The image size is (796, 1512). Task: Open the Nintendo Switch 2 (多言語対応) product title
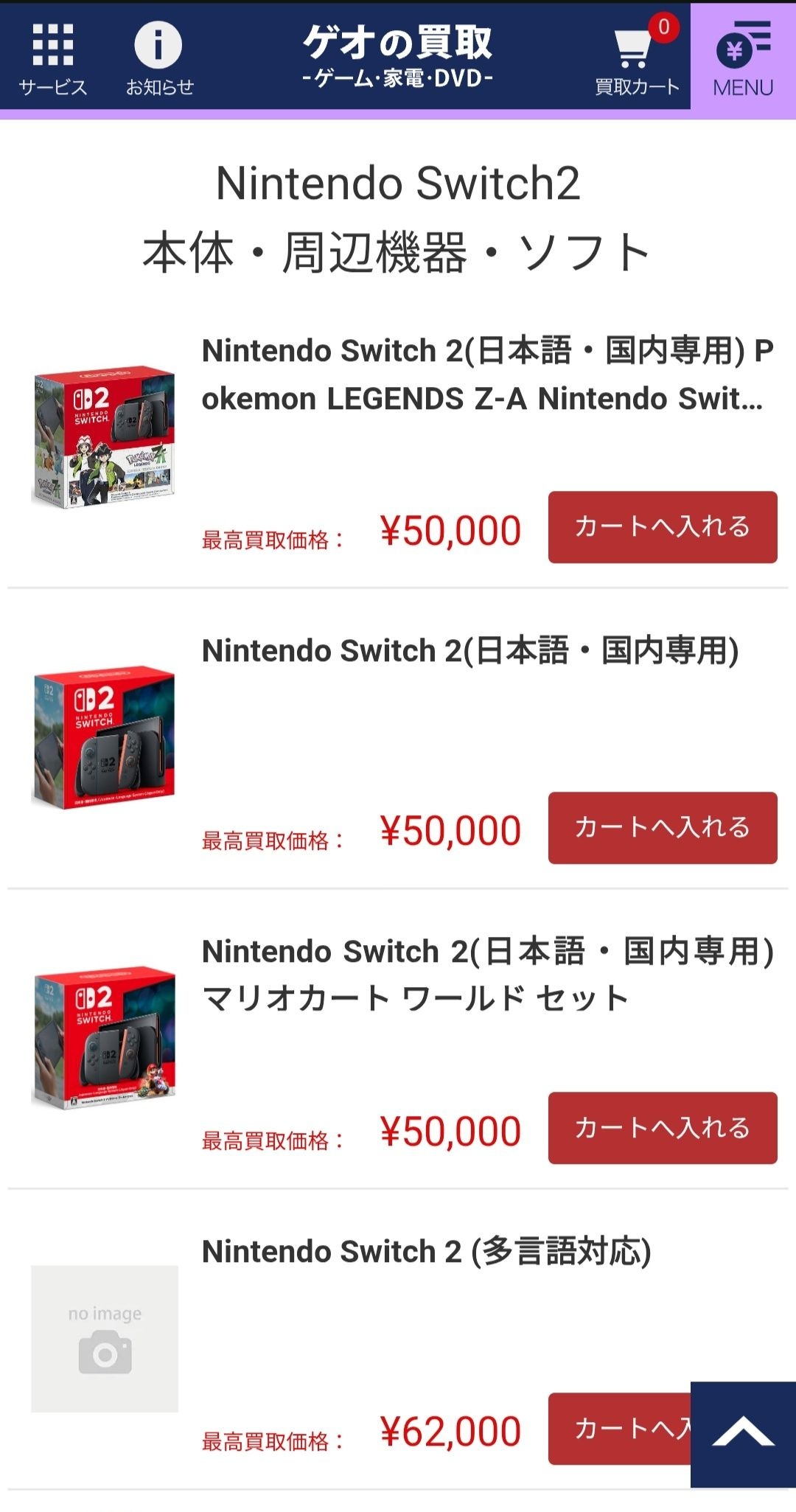pos(427,1252)
